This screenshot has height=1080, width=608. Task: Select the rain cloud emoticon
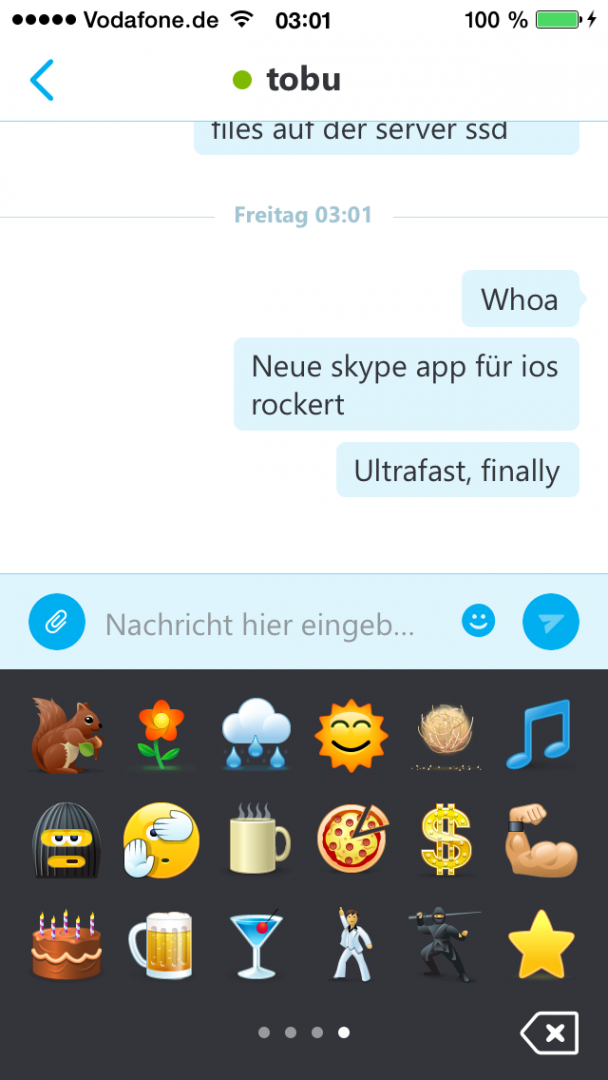(255, 733)
